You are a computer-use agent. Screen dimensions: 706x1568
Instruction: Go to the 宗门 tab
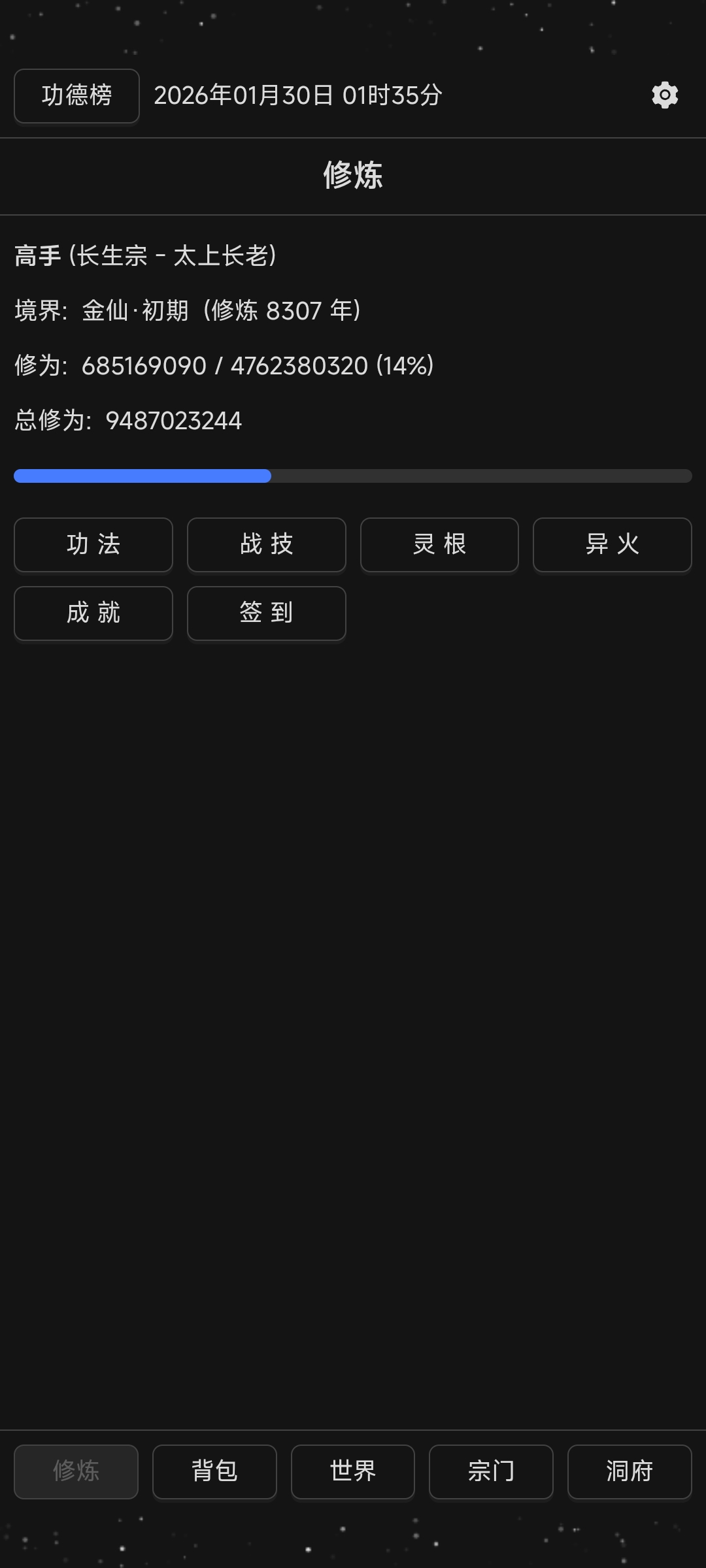[491, 1471]
